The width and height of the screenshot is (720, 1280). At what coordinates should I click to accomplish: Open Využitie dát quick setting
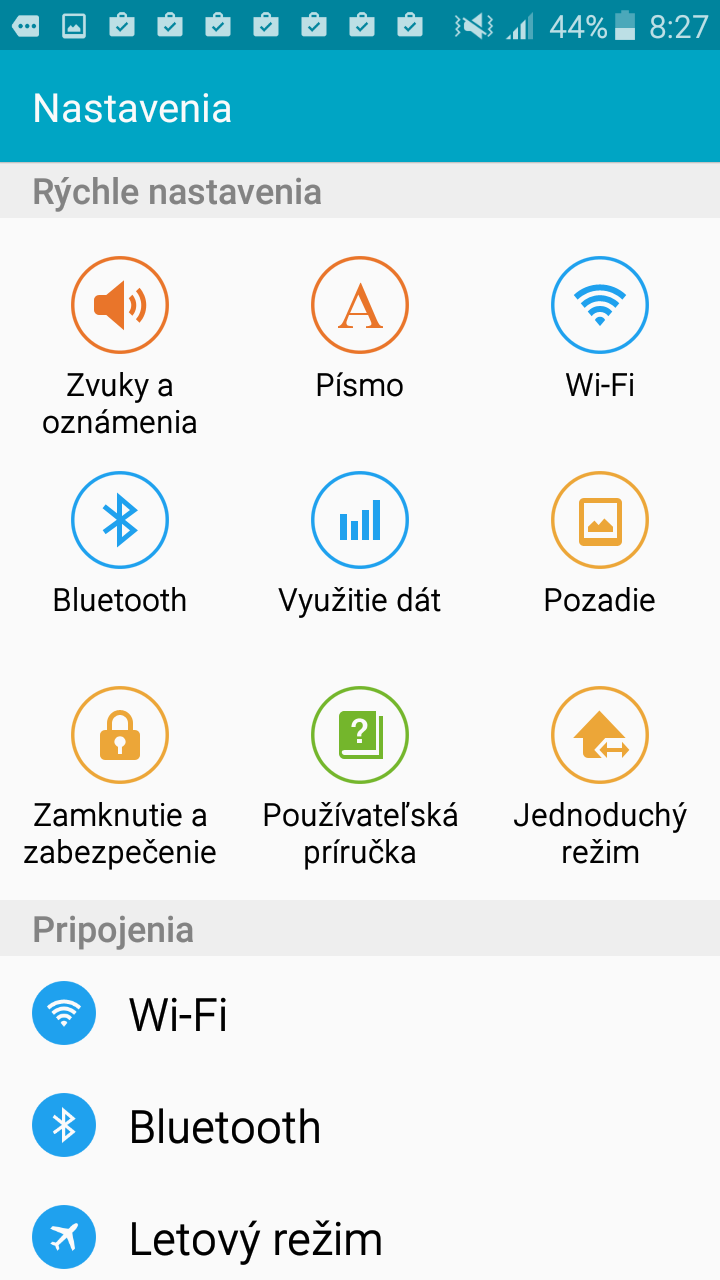360,543
